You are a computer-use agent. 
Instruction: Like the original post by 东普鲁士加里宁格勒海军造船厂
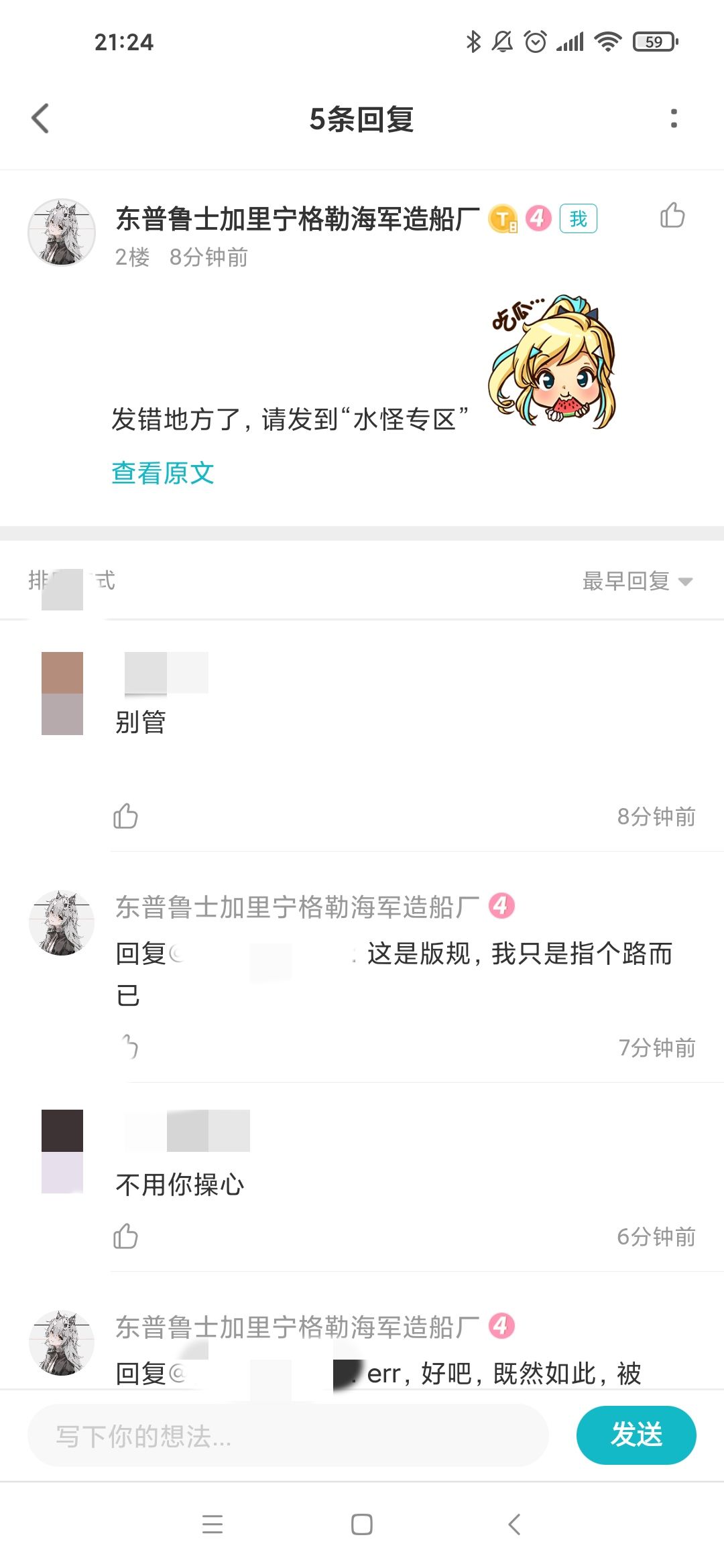click(x=672, y=216)
